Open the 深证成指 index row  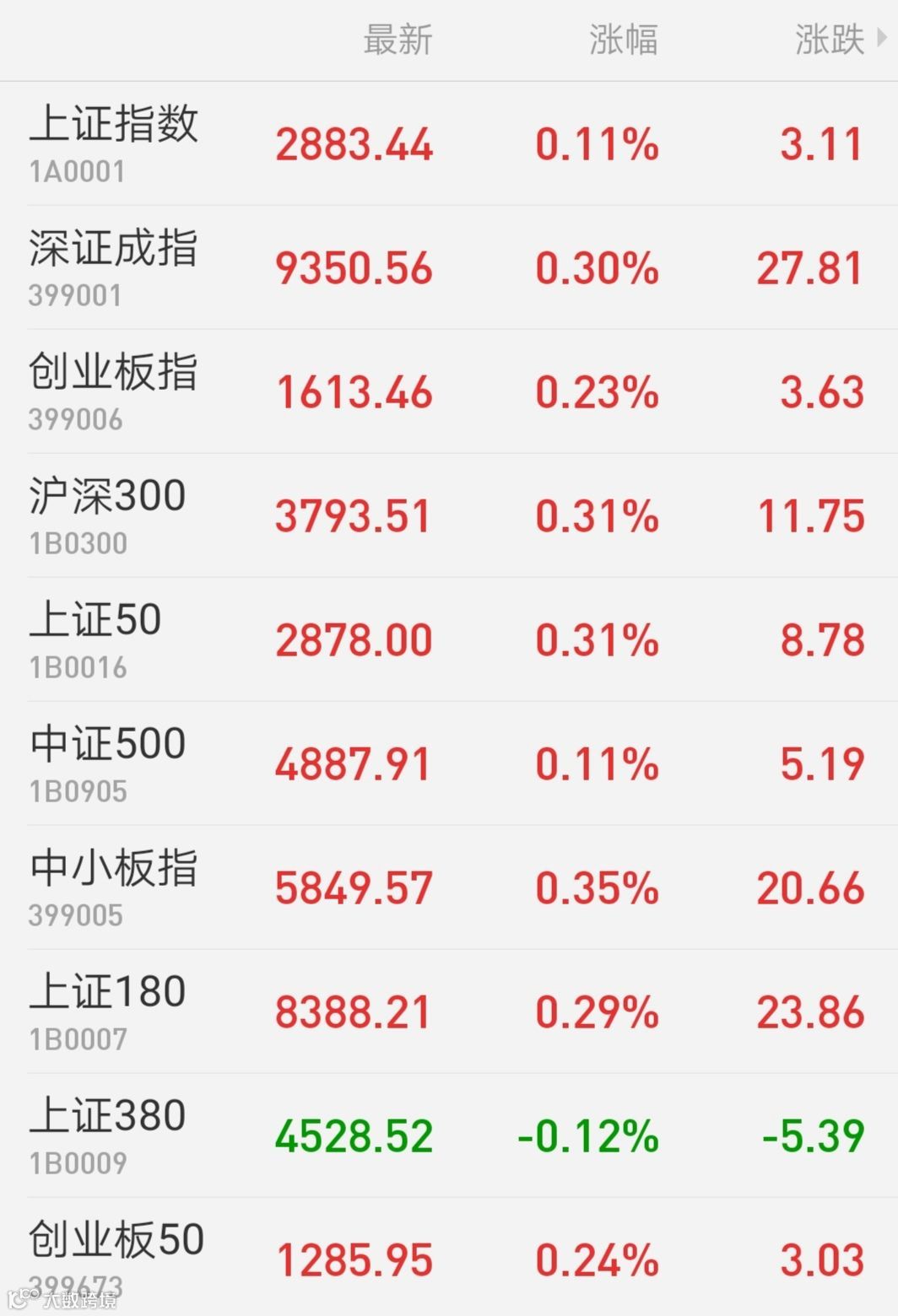point(449,267)
